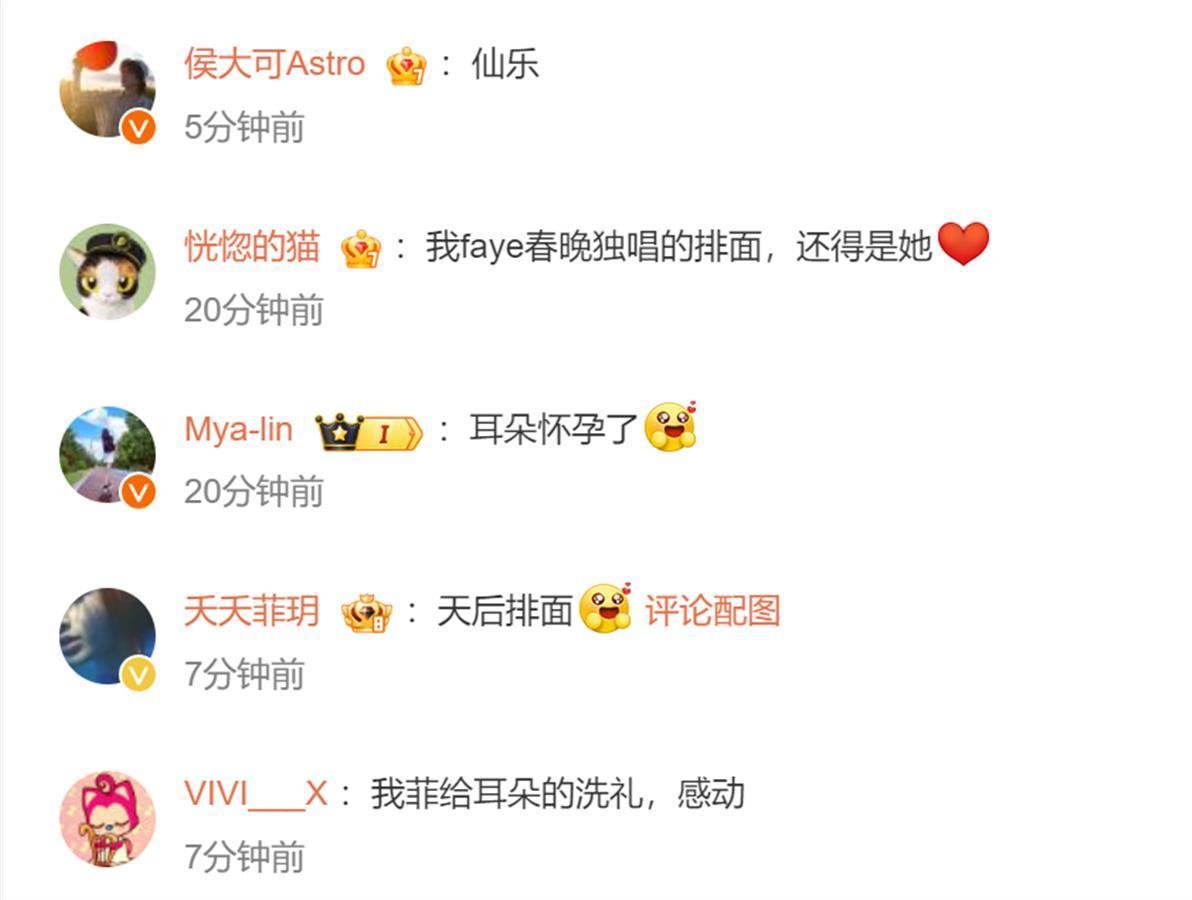The image size is (1192, 900).
Task: Tap the cat avatar of 恍惚的猫
Action: point(107,272)
